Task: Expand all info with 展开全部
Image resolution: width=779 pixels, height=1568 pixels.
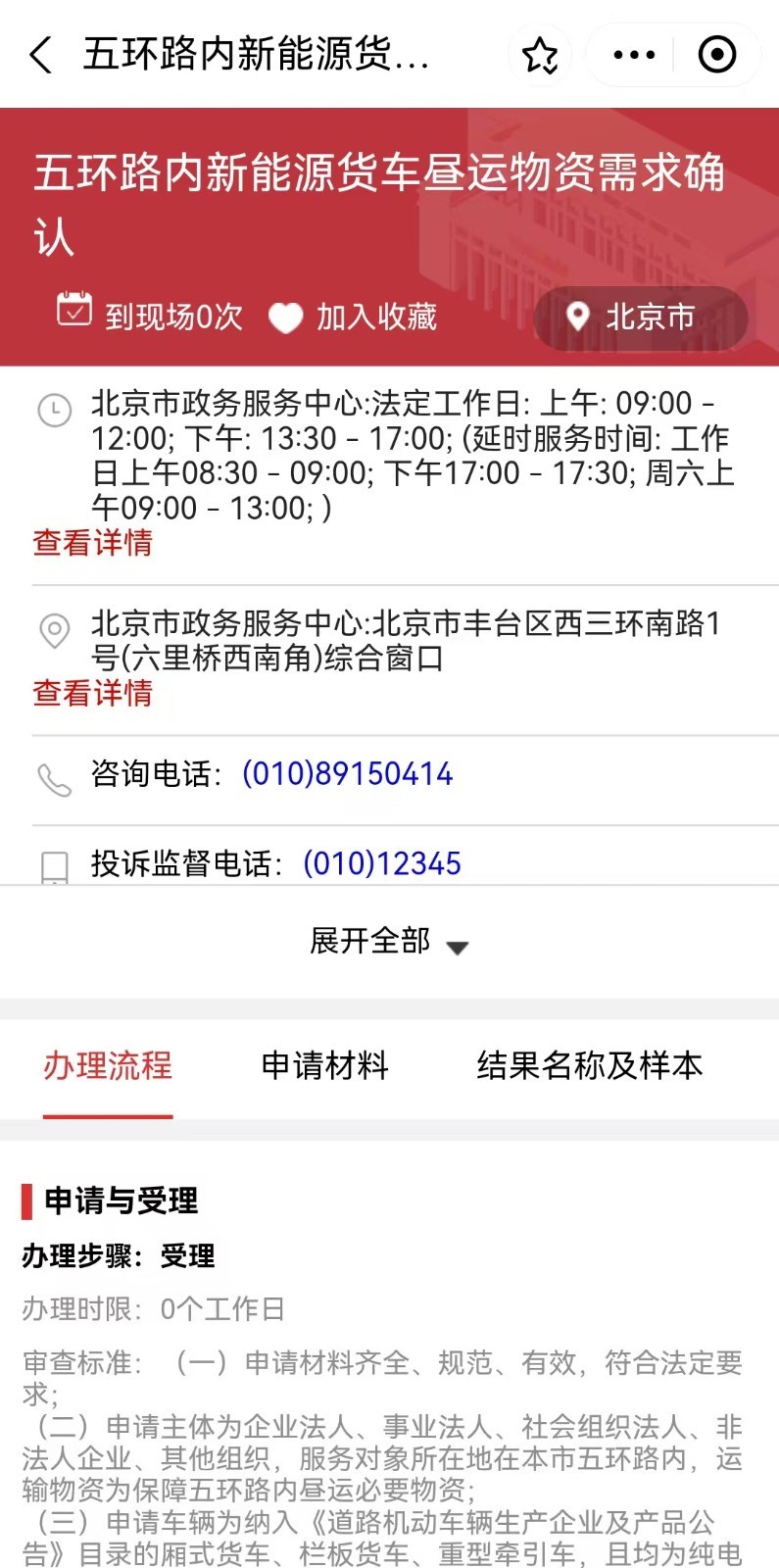Action: [388, 943]
